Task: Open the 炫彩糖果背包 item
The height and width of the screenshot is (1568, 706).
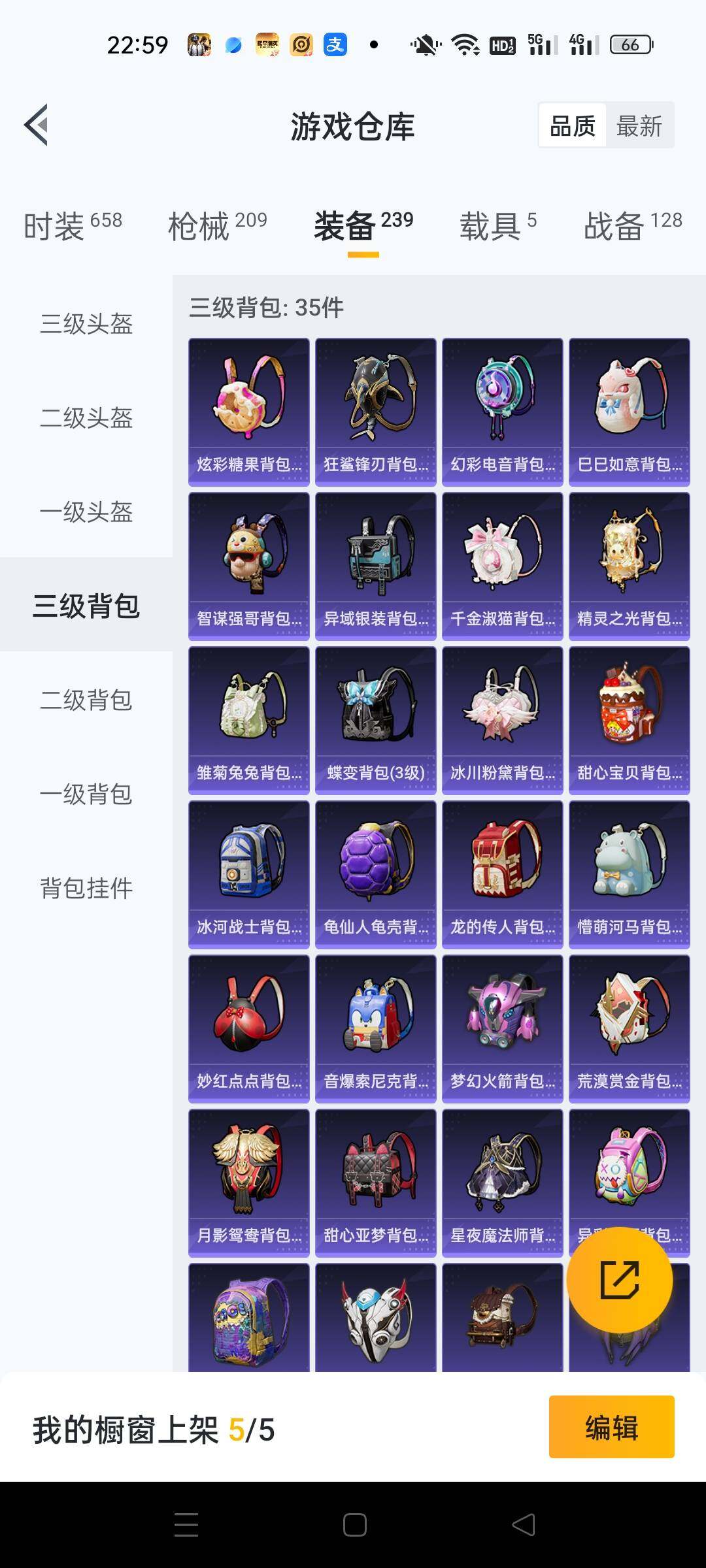Action: (x=248, y=412)
